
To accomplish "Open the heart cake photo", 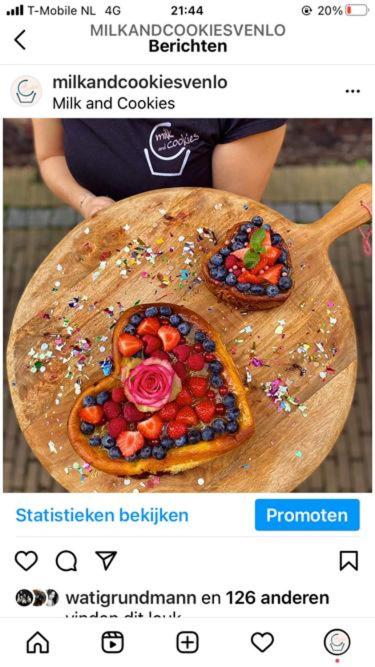I will click(x=188, y=305).
